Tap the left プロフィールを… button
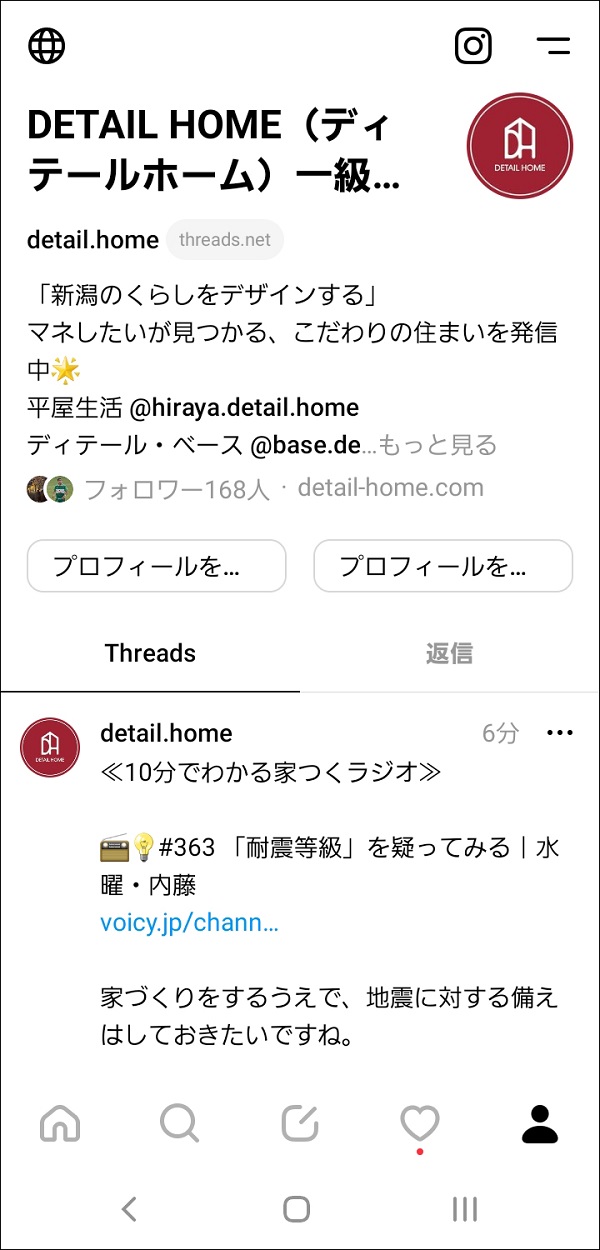Screen dimensions: 600x1250 point(157,566)
